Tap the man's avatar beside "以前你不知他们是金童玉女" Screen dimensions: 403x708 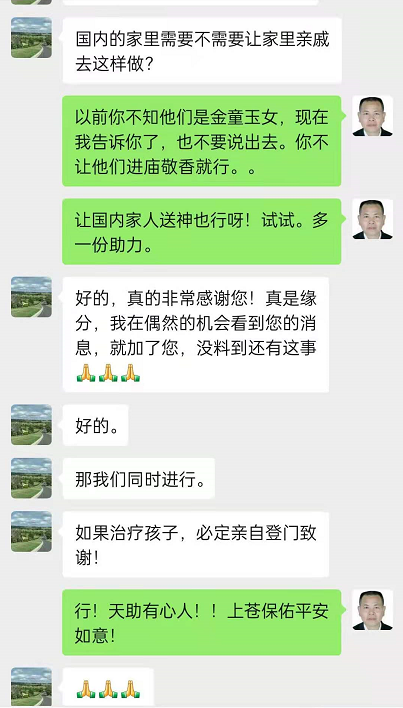pyautogui.click(x=372, y=116)
